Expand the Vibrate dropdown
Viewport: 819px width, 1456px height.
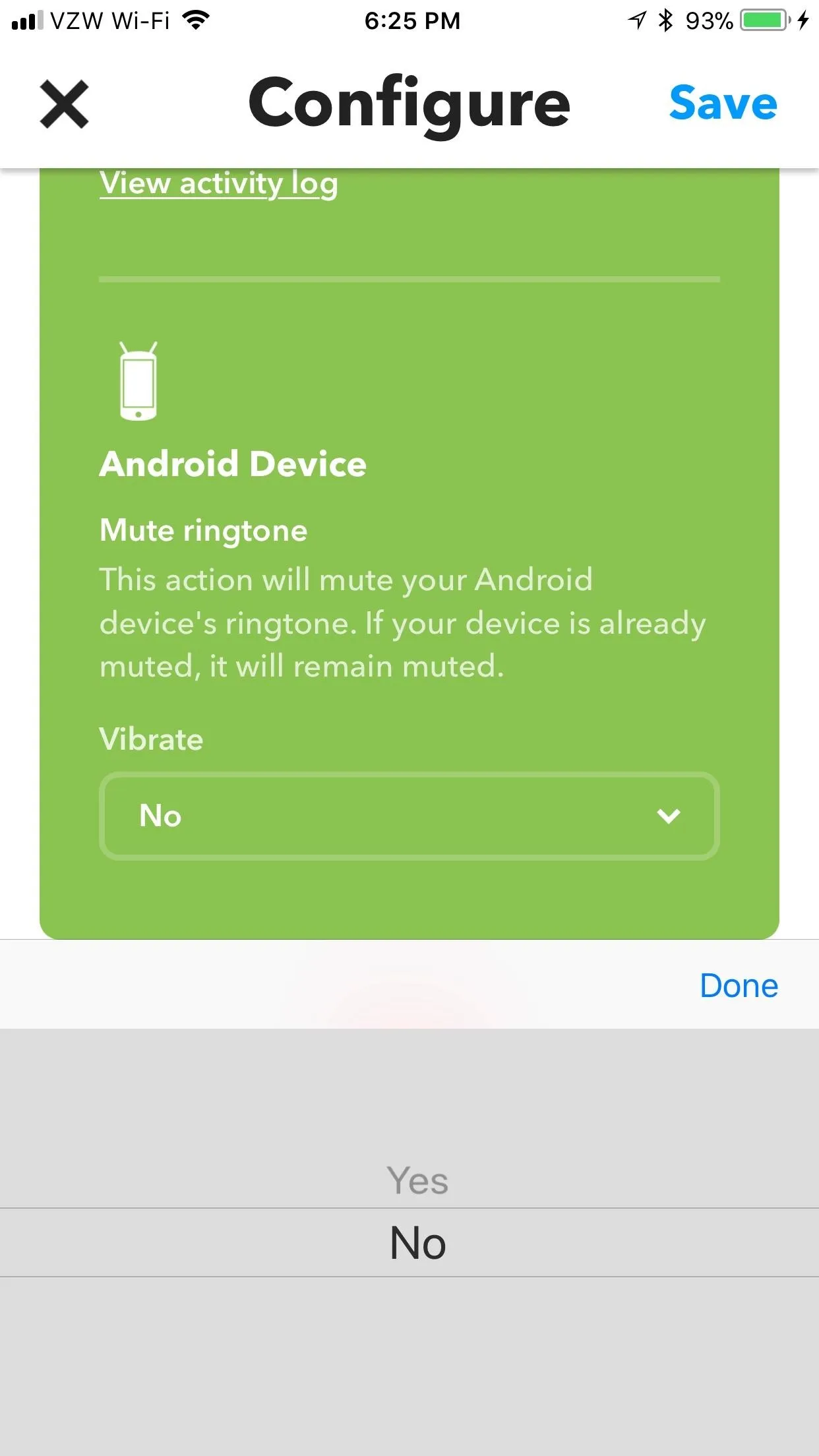click(x=409, y=816)
